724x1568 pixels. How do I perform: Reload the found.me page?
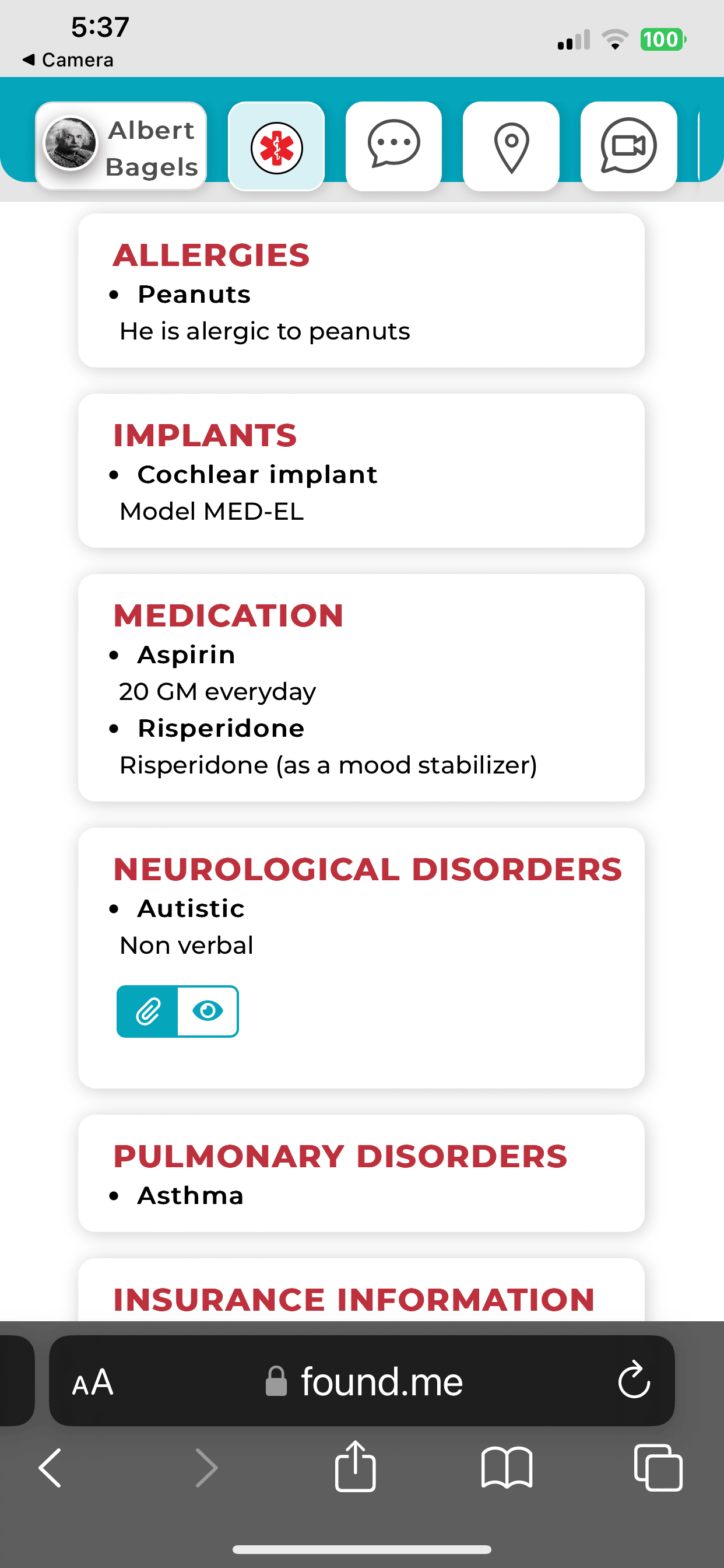pyautogui.click(x=634, y=1381)
